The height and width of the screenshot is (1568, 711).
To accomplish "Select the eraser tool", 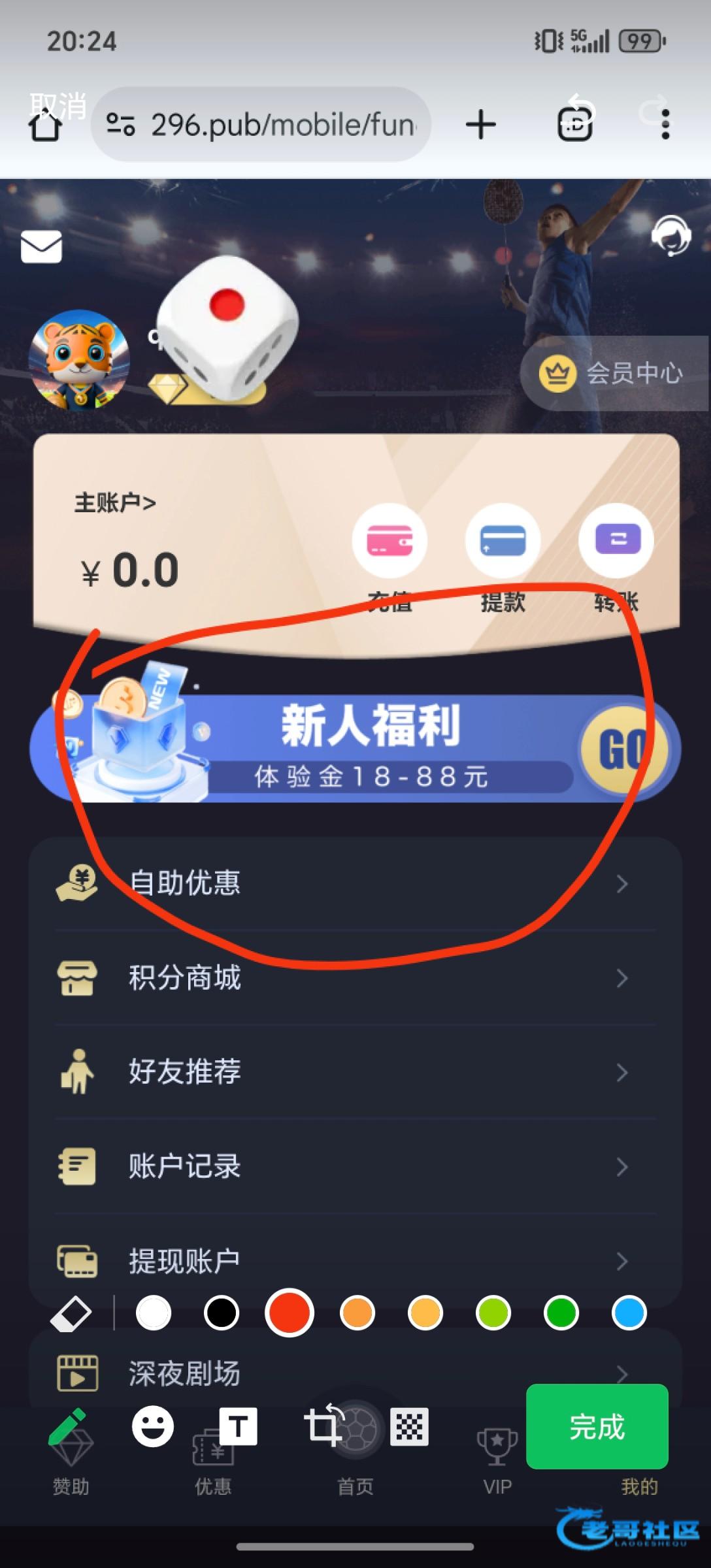I will [x=71, y=1313].
